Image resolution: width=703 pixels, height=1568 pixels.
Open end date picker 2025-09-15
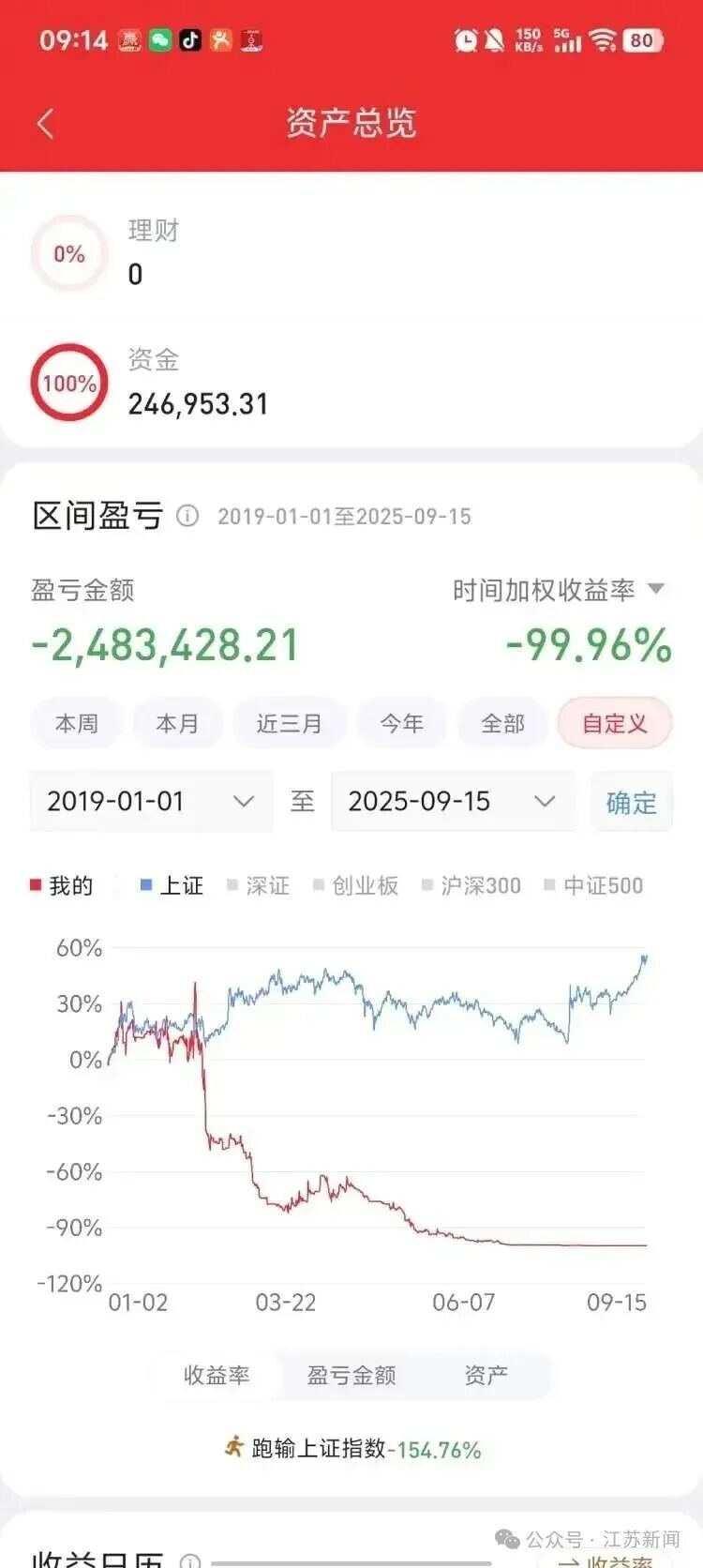pyautogui.click(x=453, y=801)
